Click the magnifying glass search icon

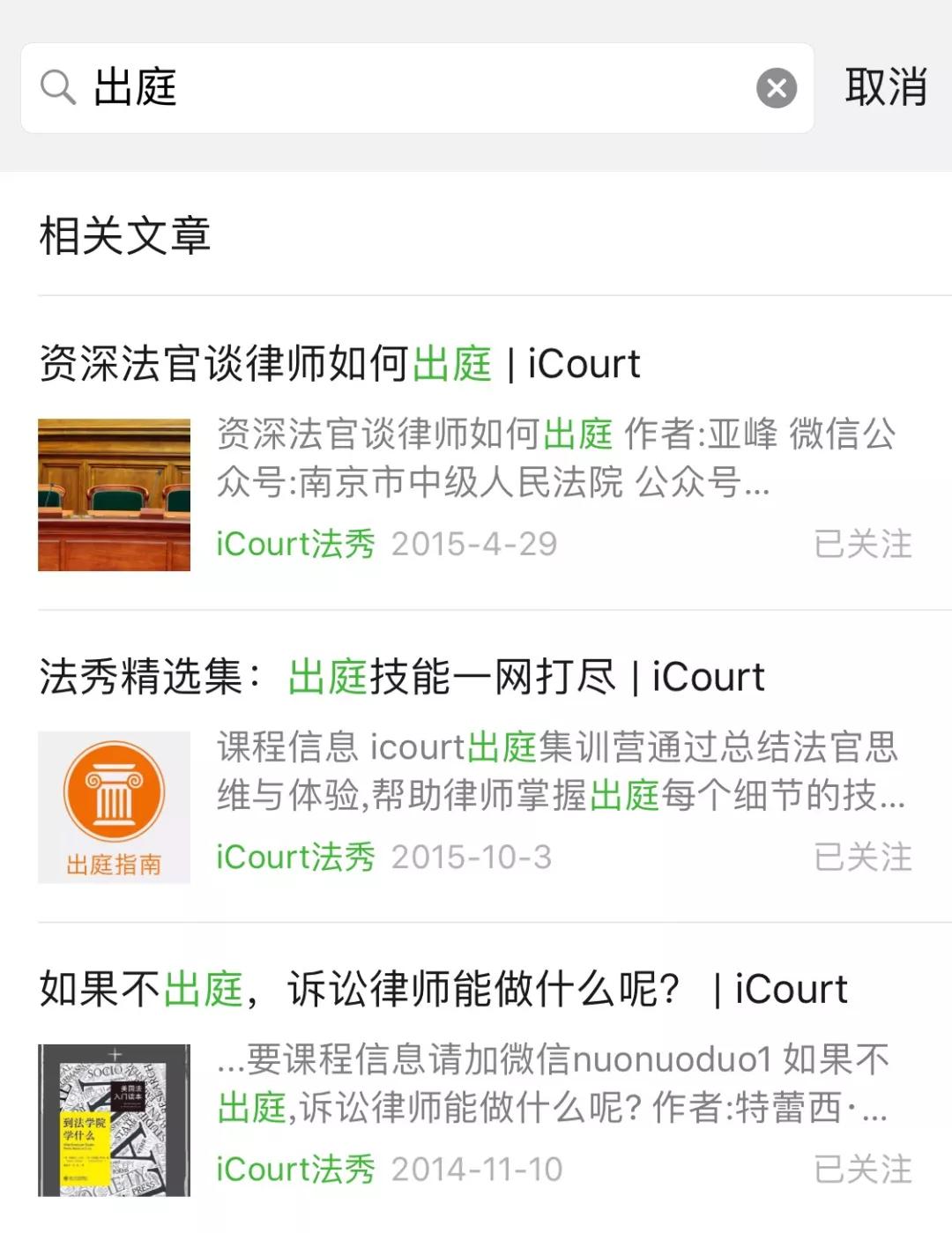click(x=56, y=85)
